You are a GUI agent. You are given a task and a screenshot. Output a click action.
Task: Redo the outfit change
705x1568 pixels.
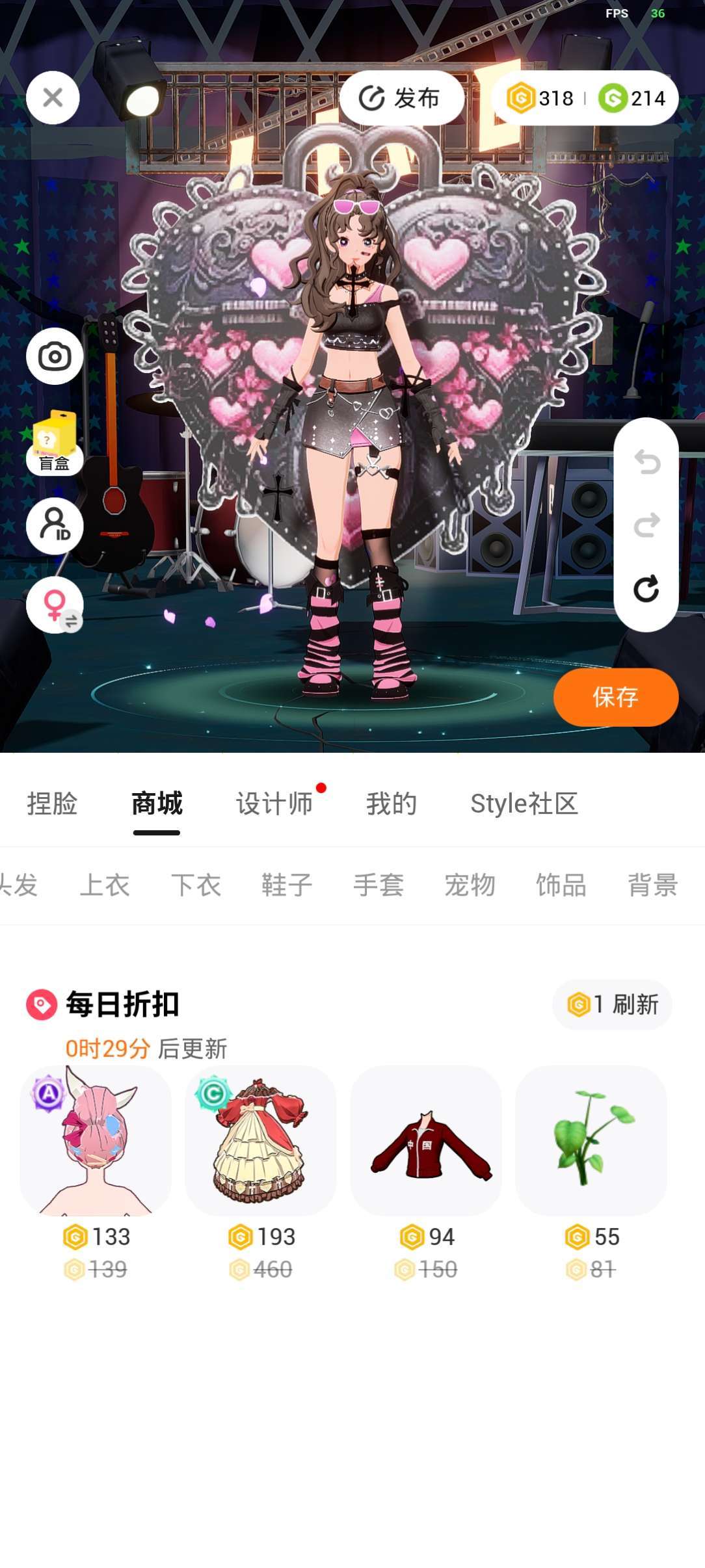pos(646,525)
